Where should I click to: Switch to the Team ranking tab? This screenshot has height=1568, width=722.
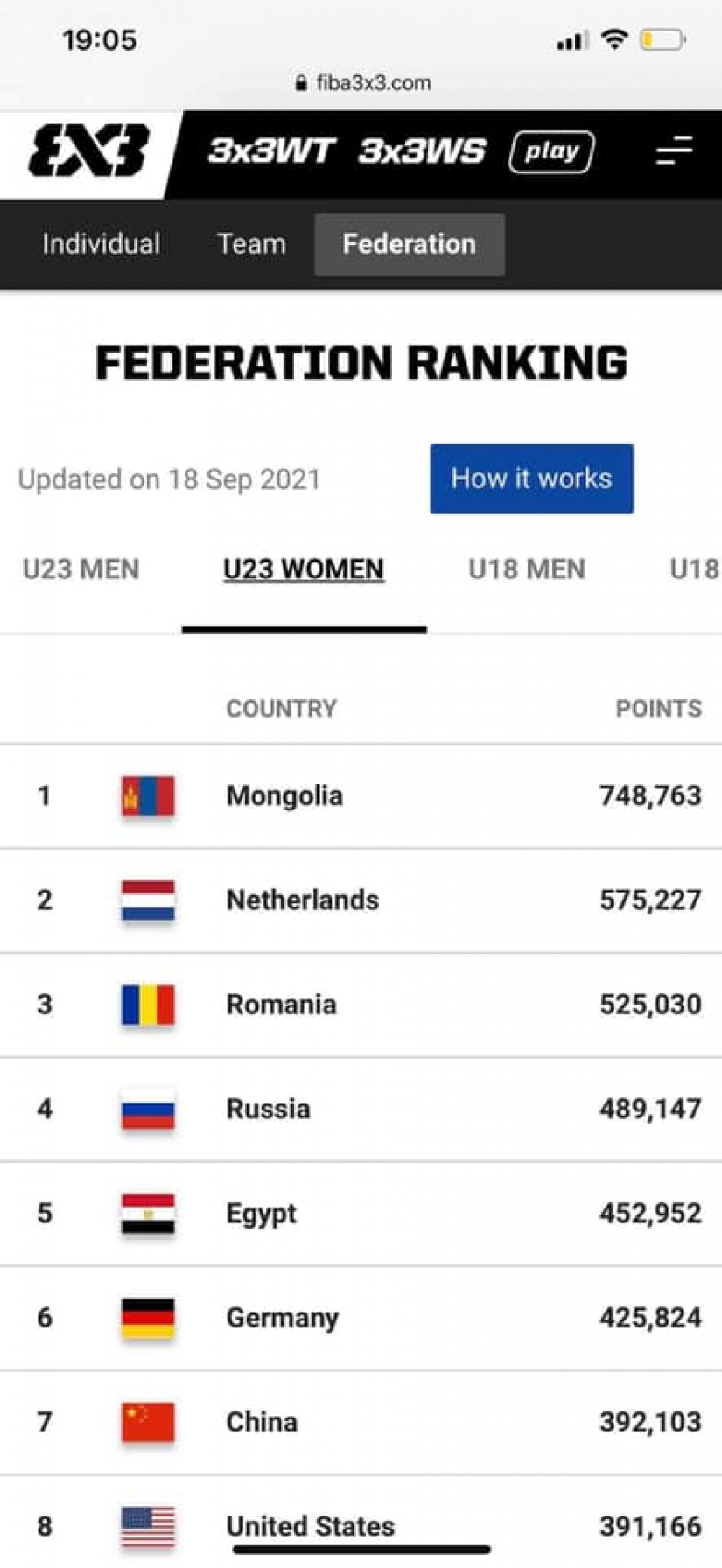coord(251,244)
